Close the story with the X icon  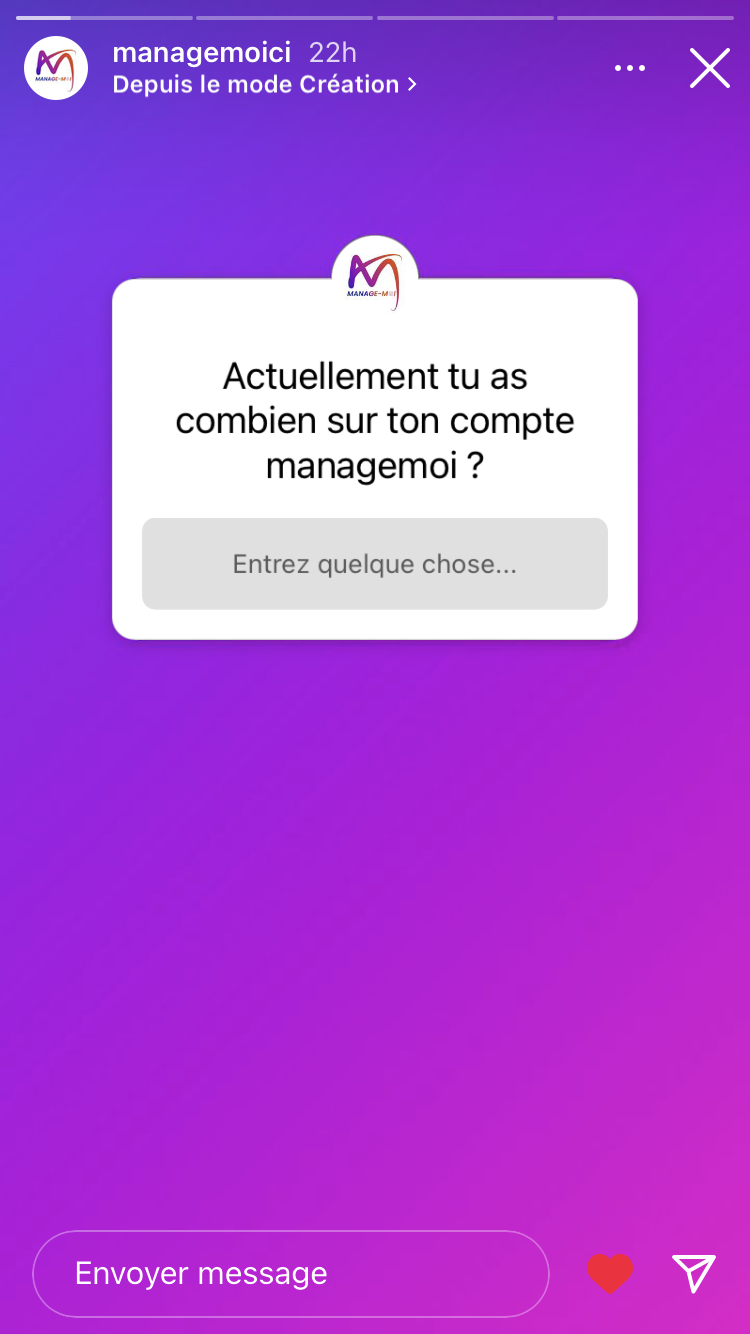point(710,68)
